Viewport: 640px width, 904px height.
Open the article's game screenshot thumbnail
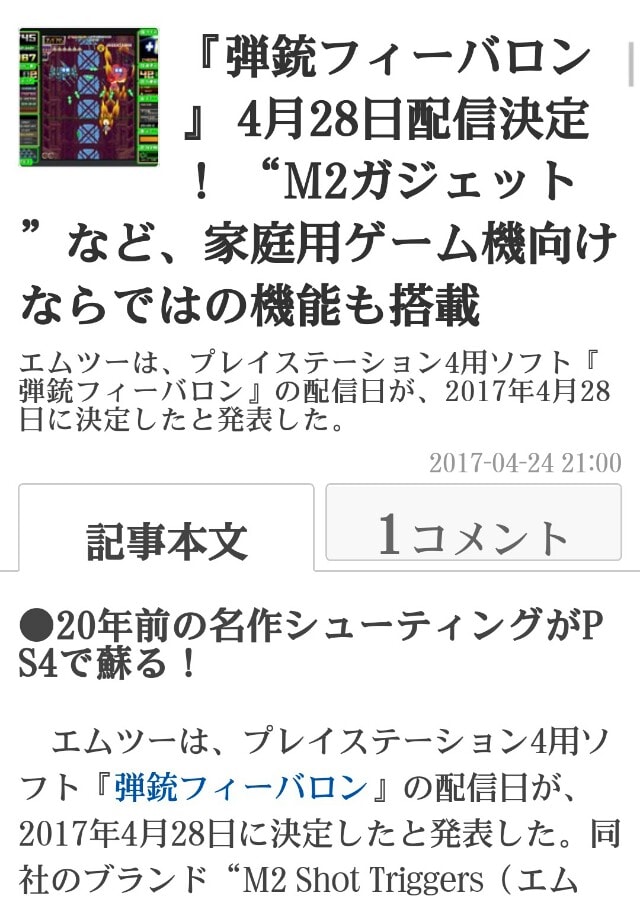(x=89, y=97)
